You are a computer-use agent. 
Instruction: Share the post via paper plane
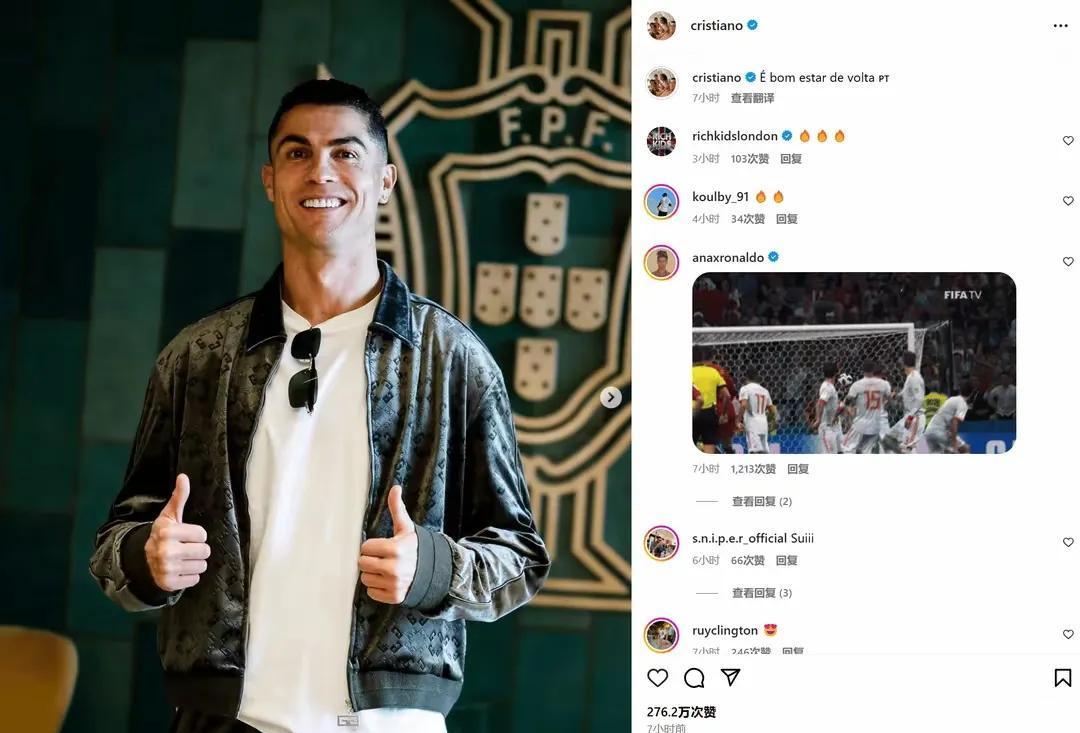[x=731, y=678]
